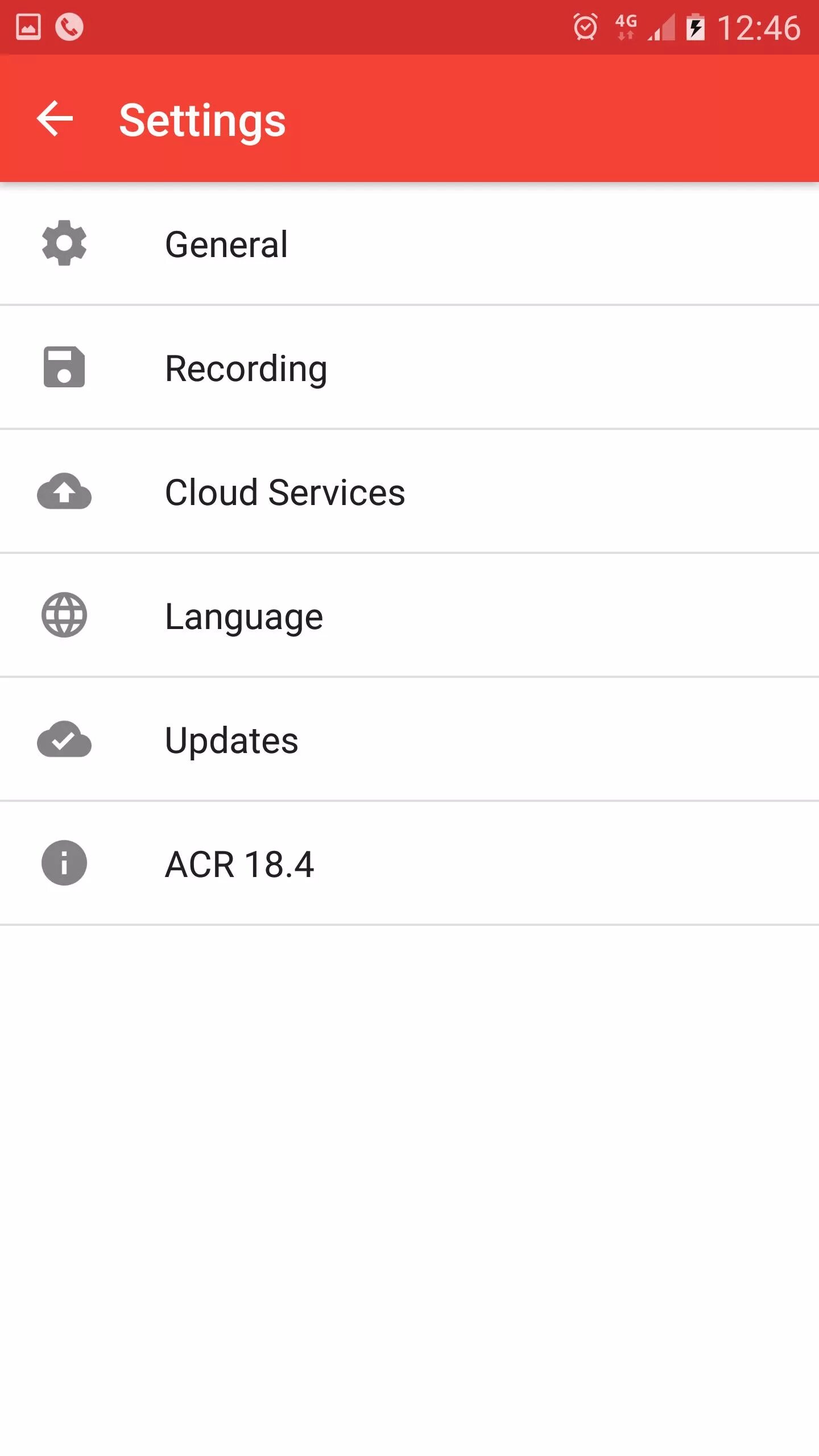
Task: Open General settings
Action: (226, 245)
